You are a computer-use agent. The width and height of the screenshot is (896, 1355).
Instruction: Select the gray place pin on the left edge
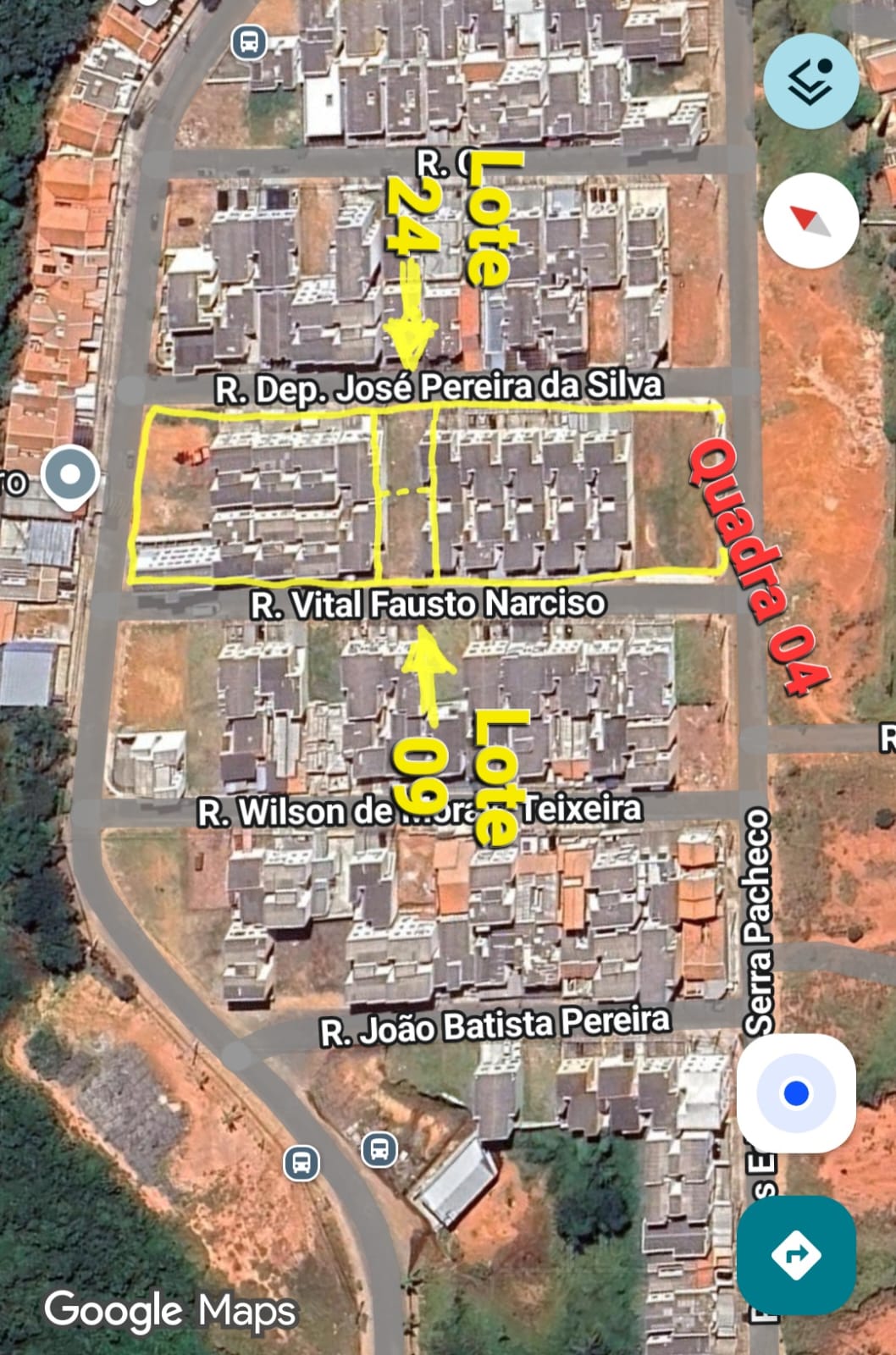(x=70, y=477)
